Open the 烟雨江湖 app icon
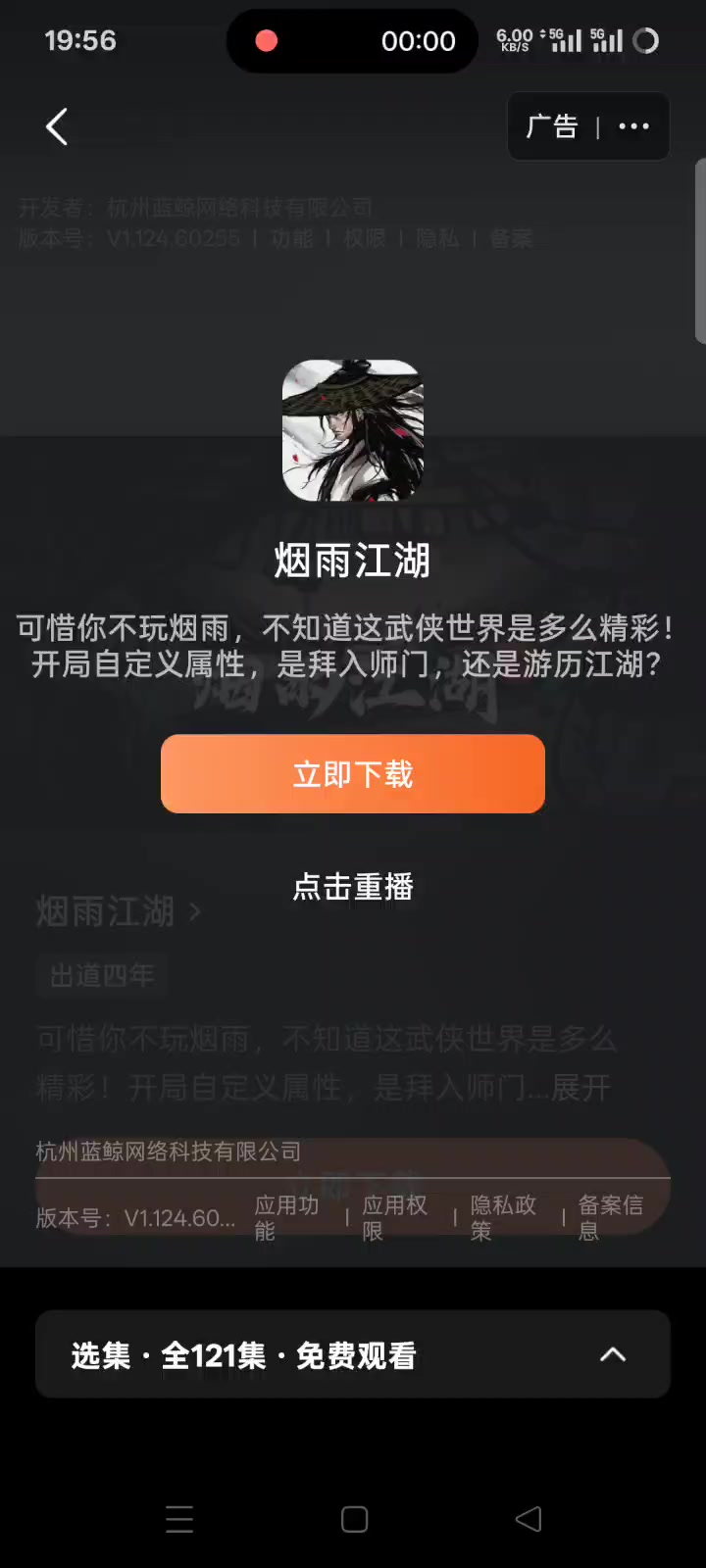706x1568 pixels. (x=353, y=430)
